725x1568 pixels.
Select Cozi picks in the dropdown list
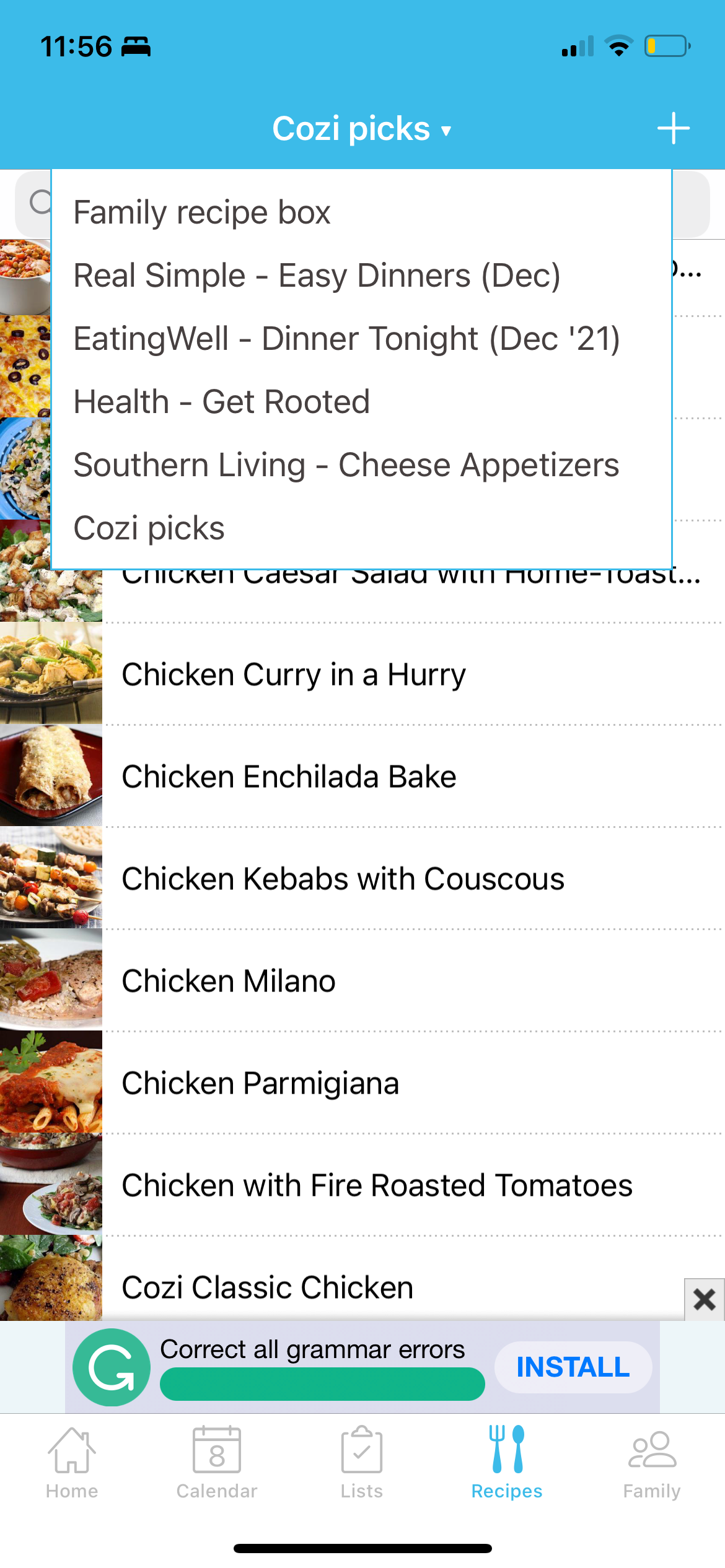[149, 528]
